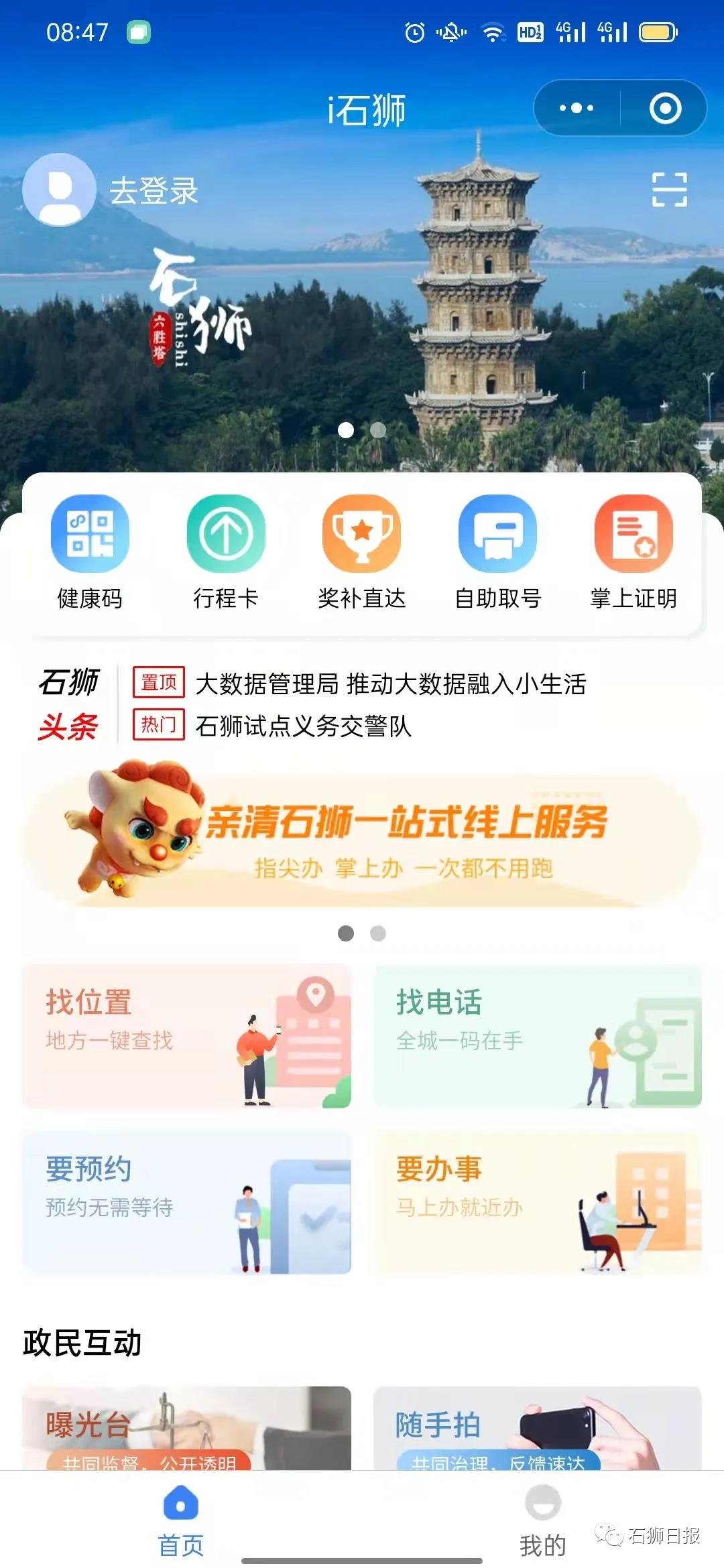This screenshot has height=1568, width=724.
Task: Open the 要预约 appointment card
Action: coord(186,1202)
